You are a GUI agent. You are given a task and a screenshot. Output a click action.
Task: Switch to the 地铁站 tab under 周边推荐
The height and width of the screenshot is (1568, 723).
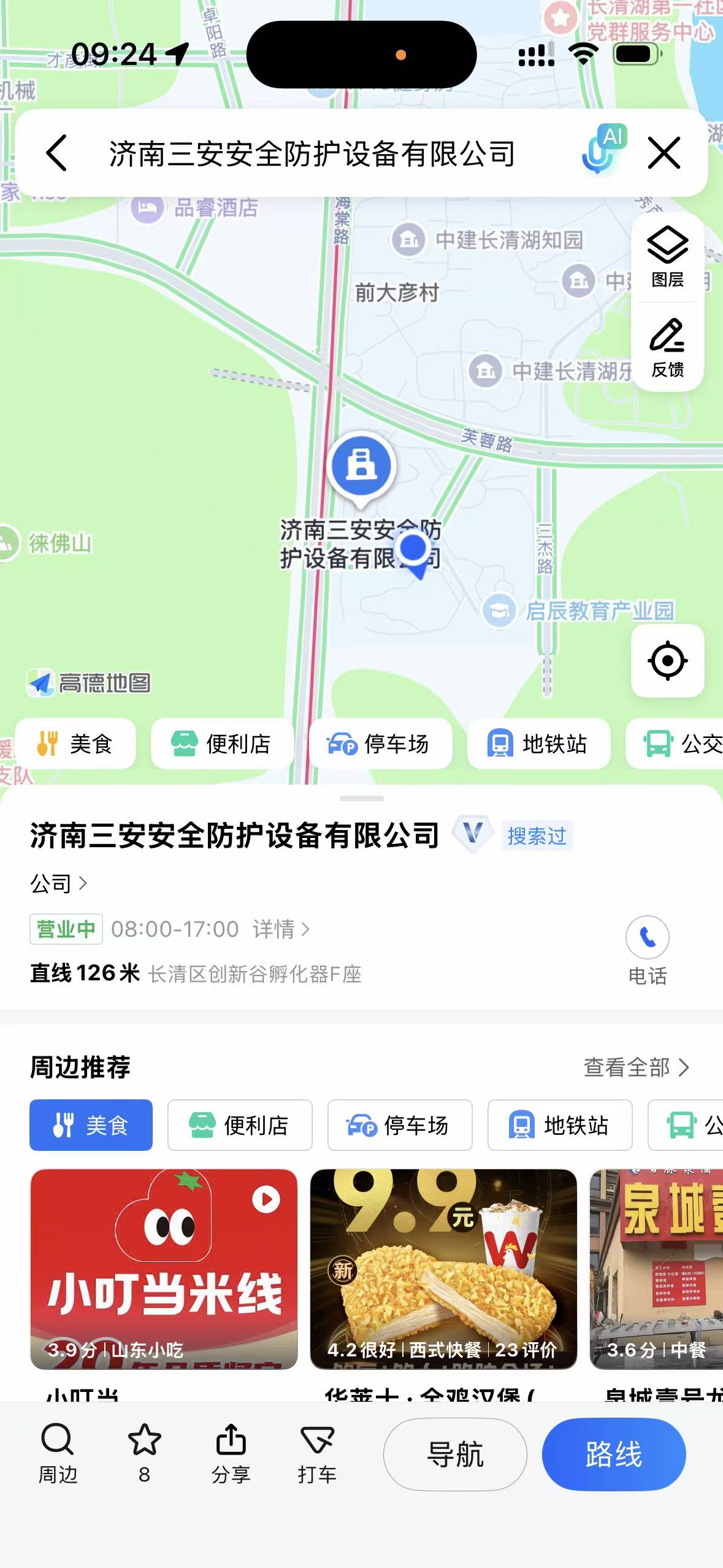pyautogui.click(x=559, y=1125)
